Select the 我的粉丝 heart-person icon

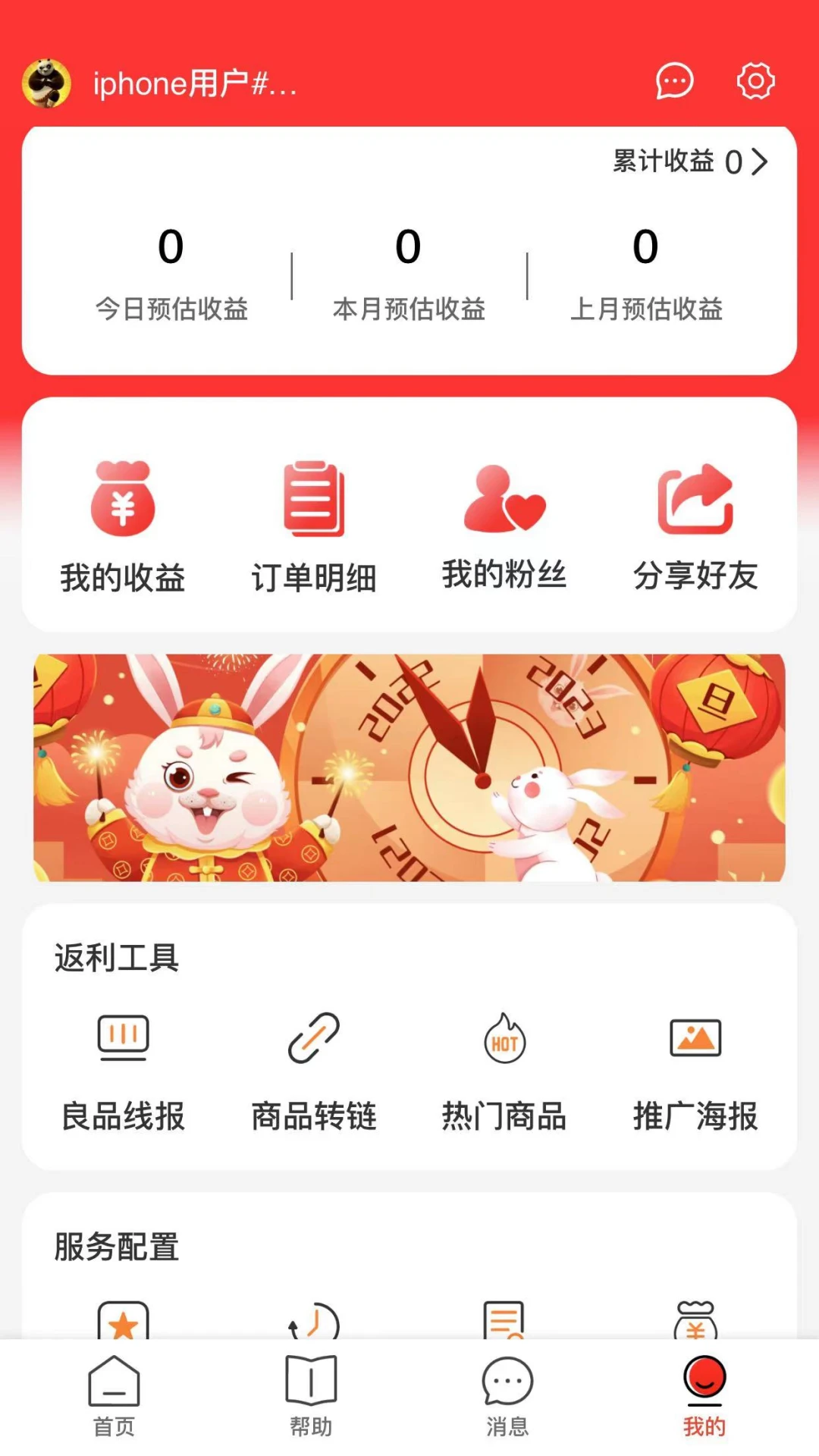coord(504,500)
